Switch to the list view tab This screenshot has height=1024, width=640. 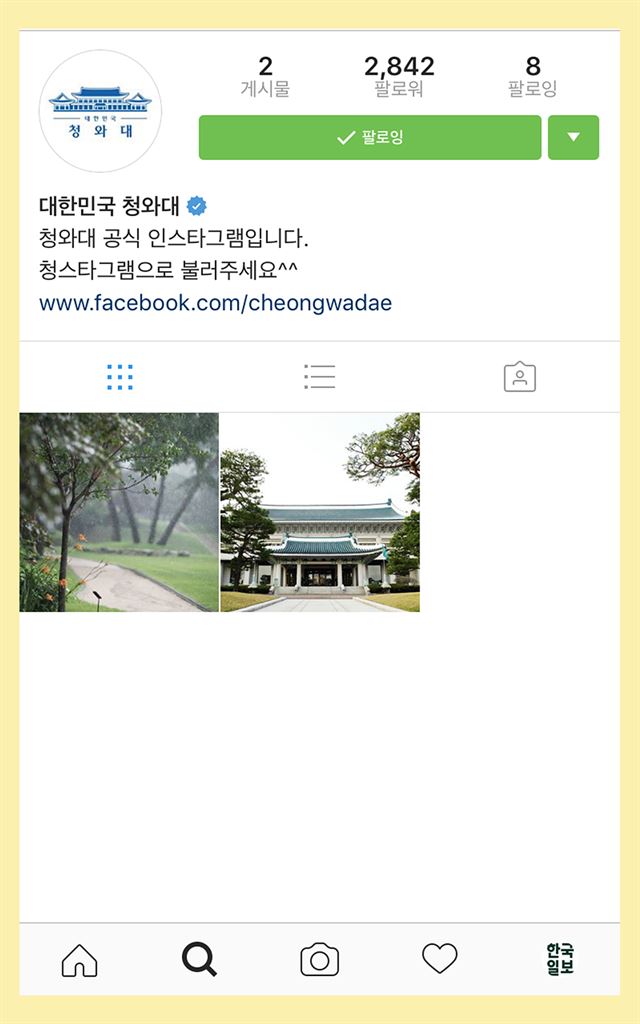[319, 377]
